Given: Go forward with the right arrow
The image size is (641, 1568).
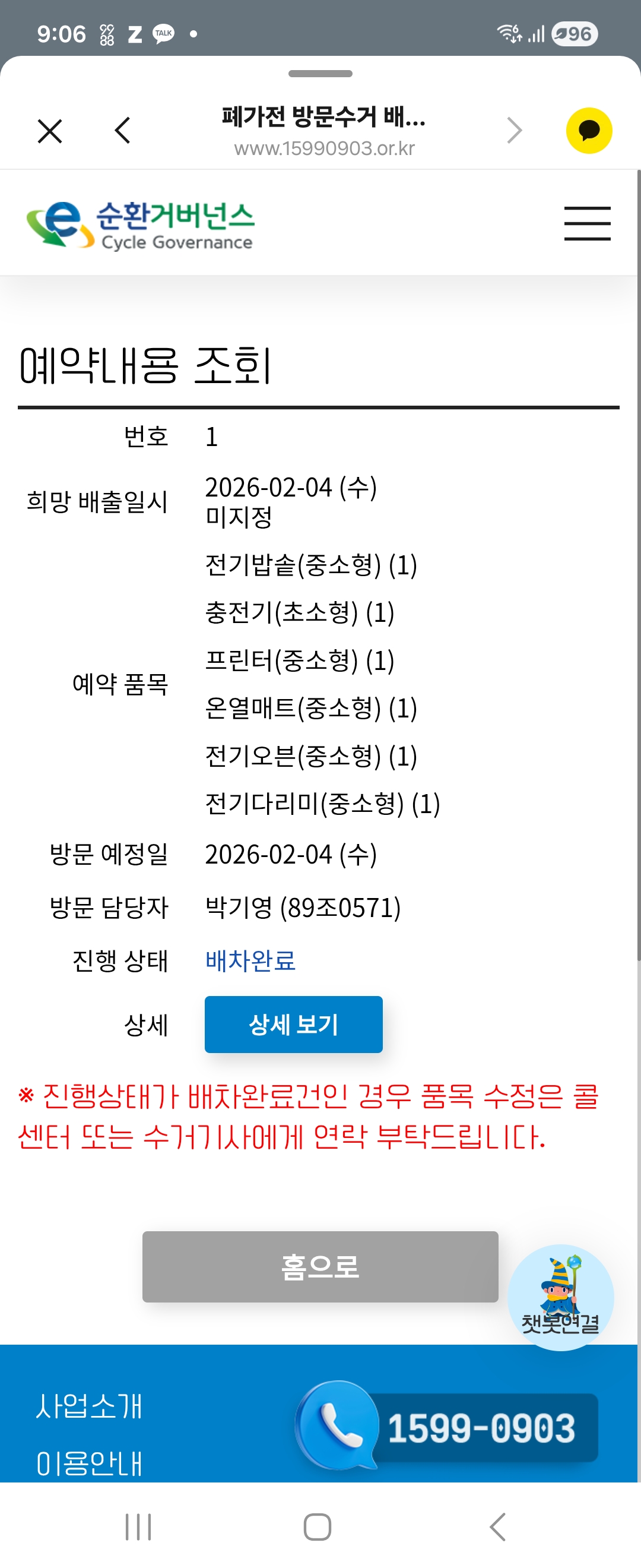Looking at the screenshot, I should tap(515, 131).
